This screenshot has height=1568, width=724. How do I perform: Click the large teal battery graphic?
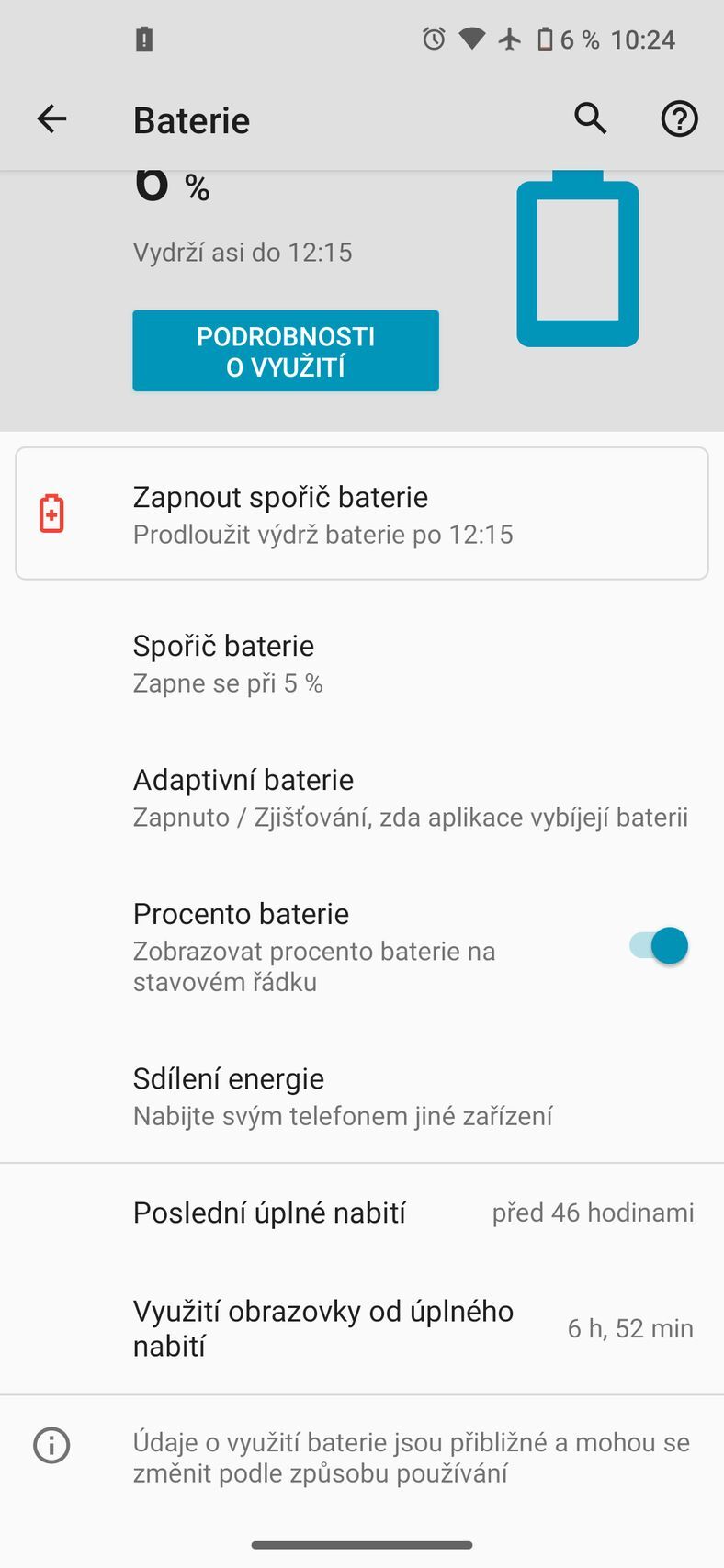[x=577, y=260]
